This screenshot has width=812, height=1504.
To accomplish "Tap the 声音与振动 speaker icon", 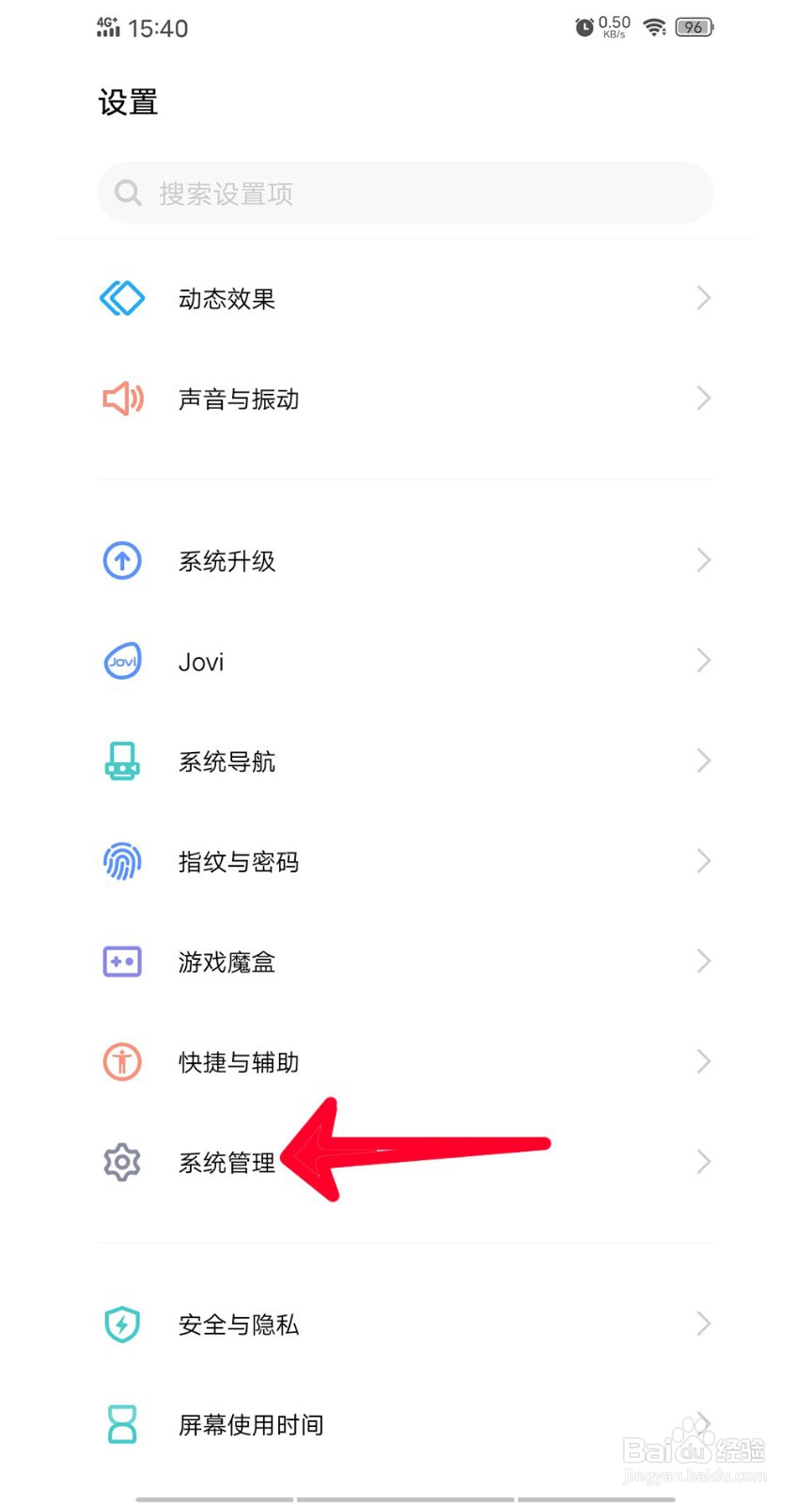I will (121, 398).
